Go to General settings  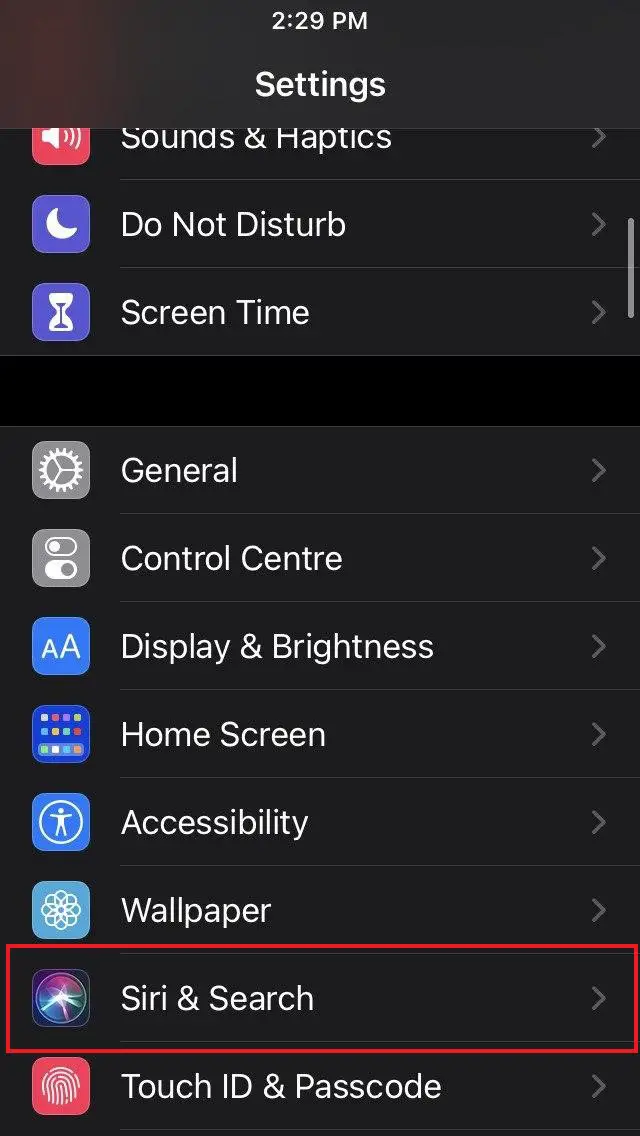pyautogui.click(x=320, y=470)
